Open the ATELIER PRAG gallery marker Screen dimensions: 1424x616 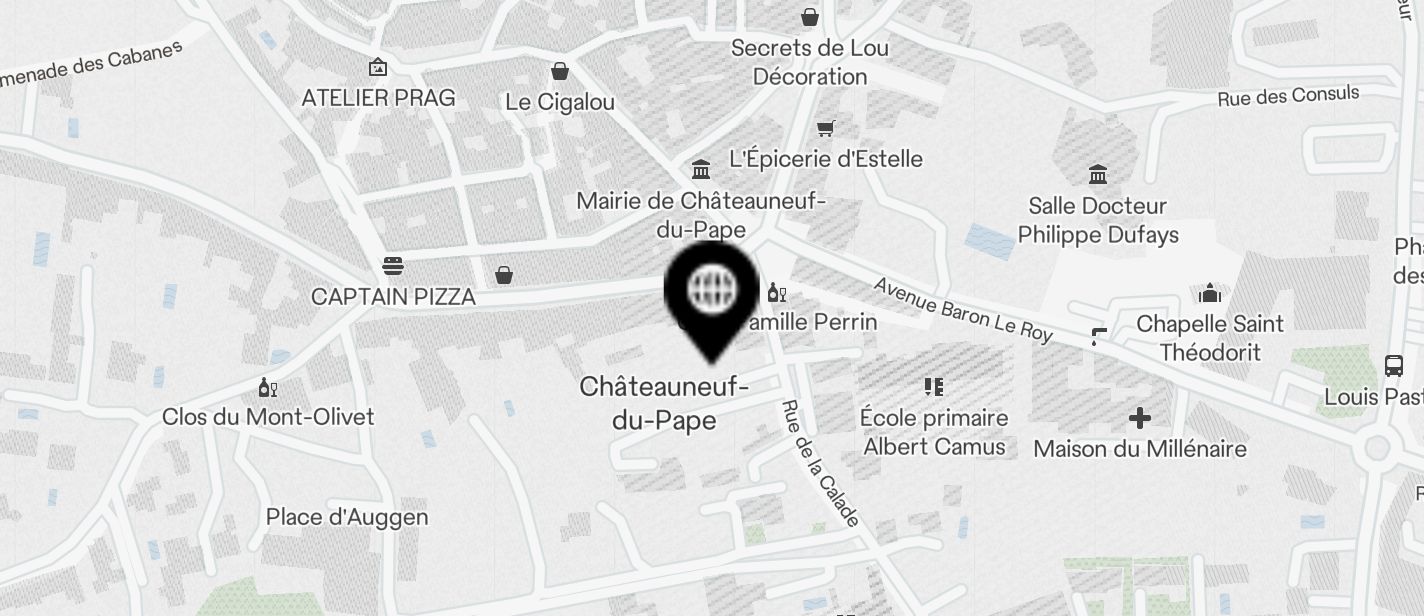pyautogui.click(x=378, y=68)
